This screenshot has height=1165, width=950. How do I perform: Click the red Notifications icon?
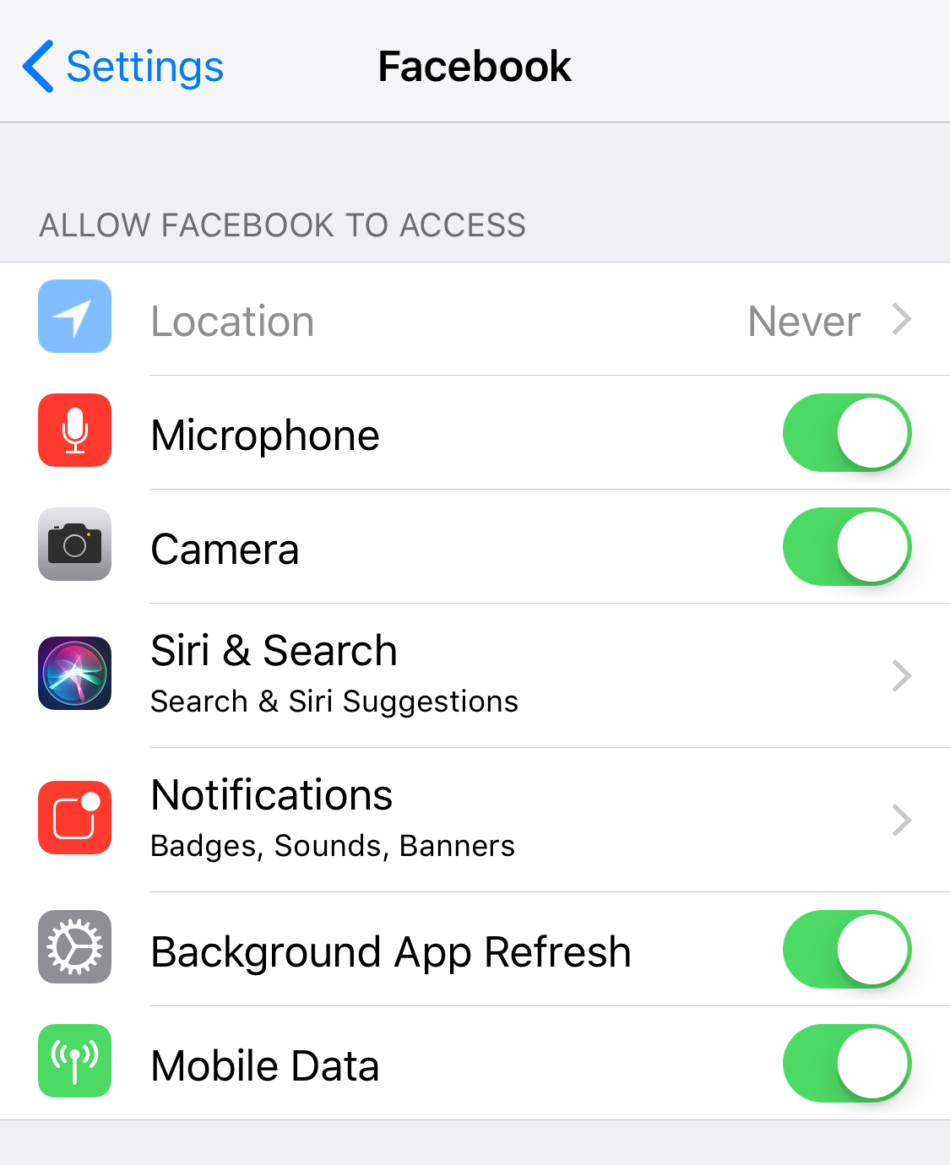pyautogui.click(x=74, y=817)
